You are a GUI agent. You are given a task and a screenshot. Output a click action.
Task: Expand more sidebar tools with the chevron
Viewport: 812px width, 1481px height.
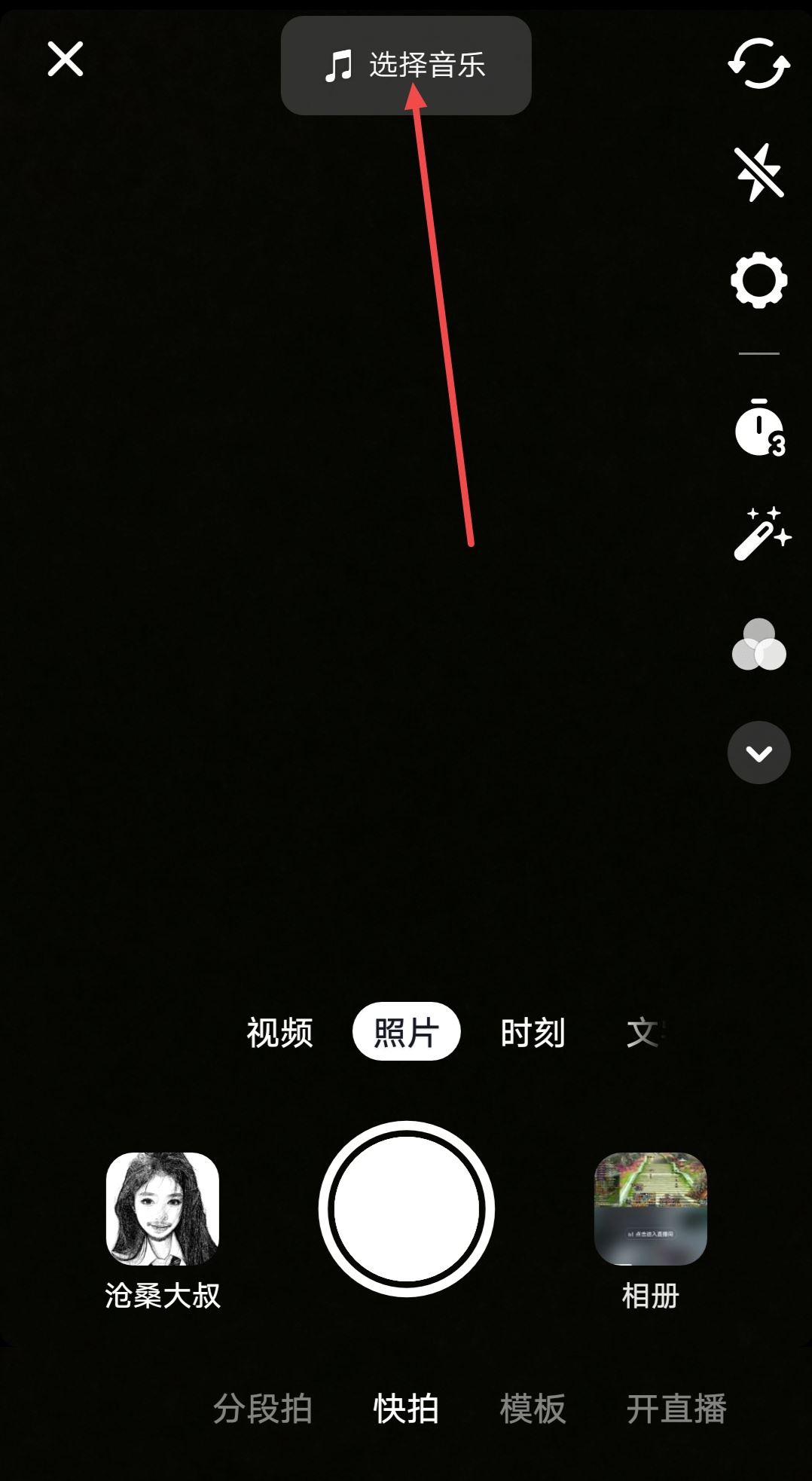(758, 753)
